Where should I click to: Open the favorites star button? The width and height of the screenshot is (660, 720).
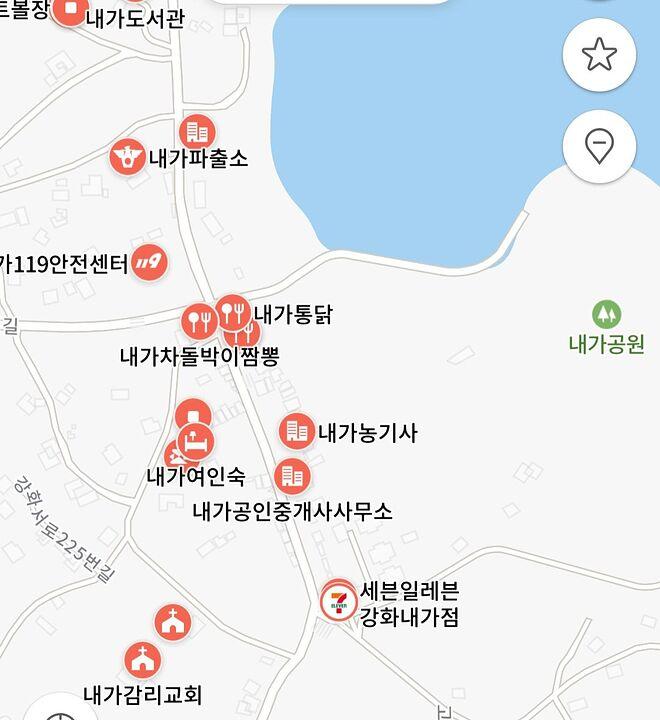(599, 54)
